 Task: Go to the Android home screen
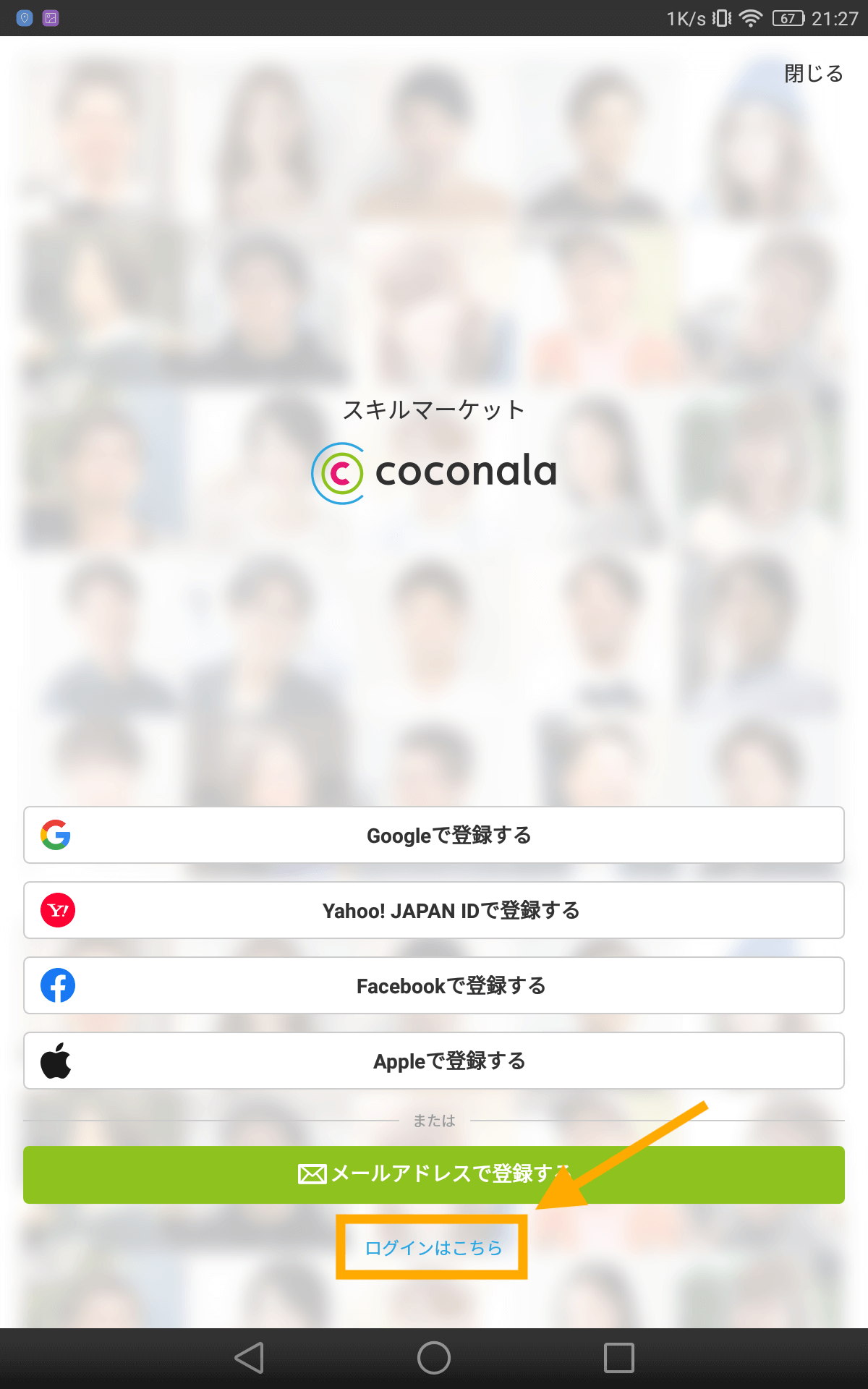point(434,1358)
